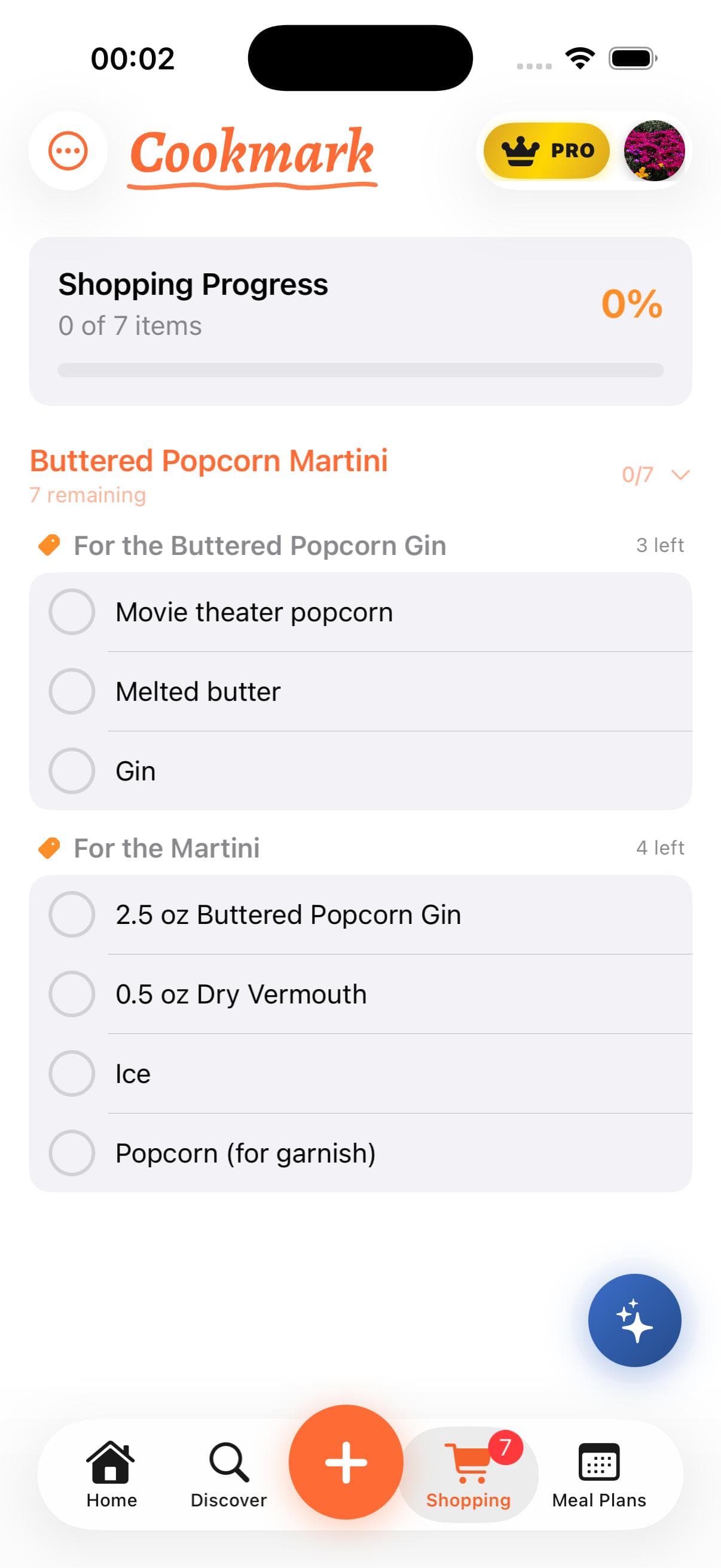This screenshot has height=1568, width=721.
Task: Open the Meal Plans tab
Action: 599,1474
